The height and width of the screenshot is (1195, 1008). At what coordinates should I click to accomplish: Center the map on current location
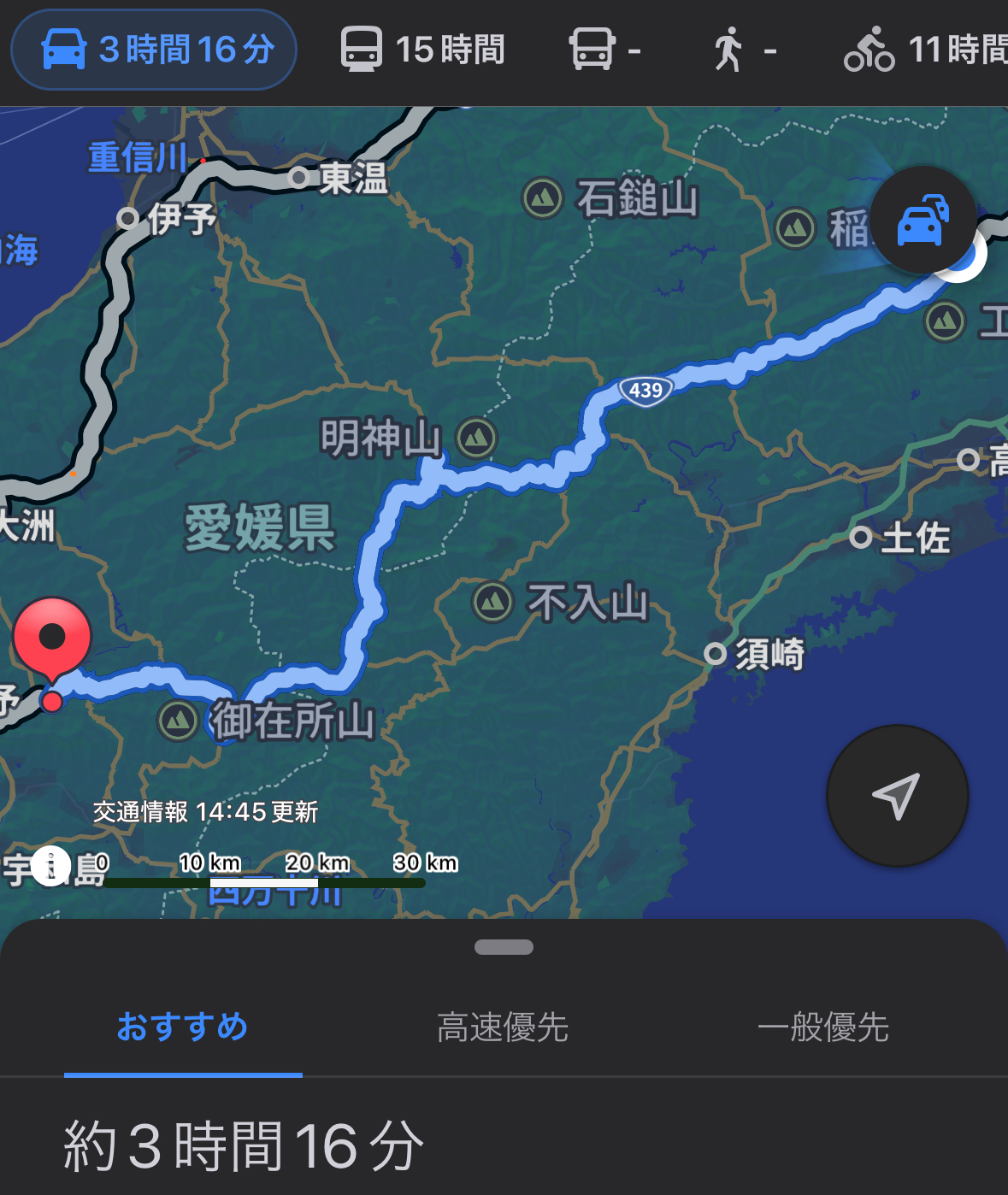[897, 796]
